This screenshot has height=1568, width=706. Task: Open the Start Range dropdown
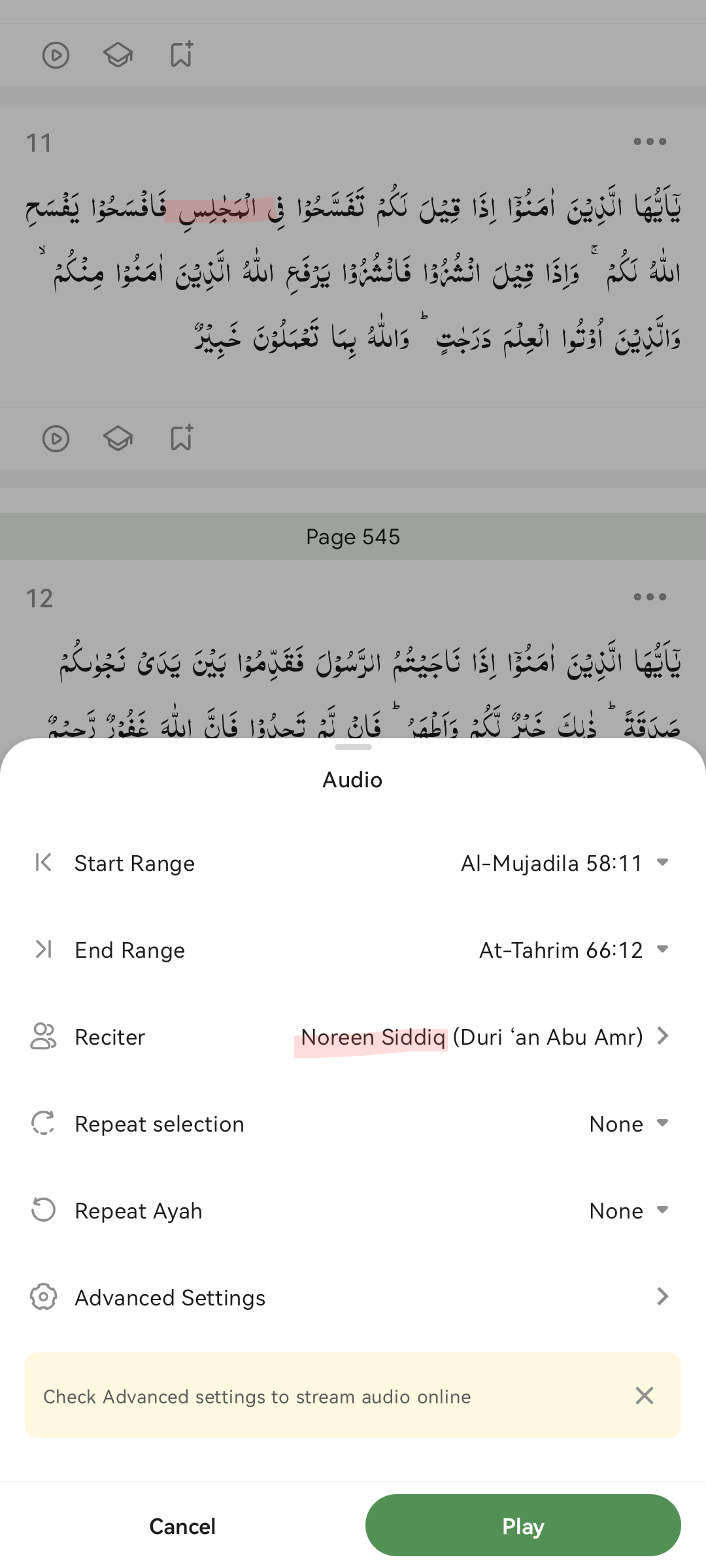(x=565, y=863)
